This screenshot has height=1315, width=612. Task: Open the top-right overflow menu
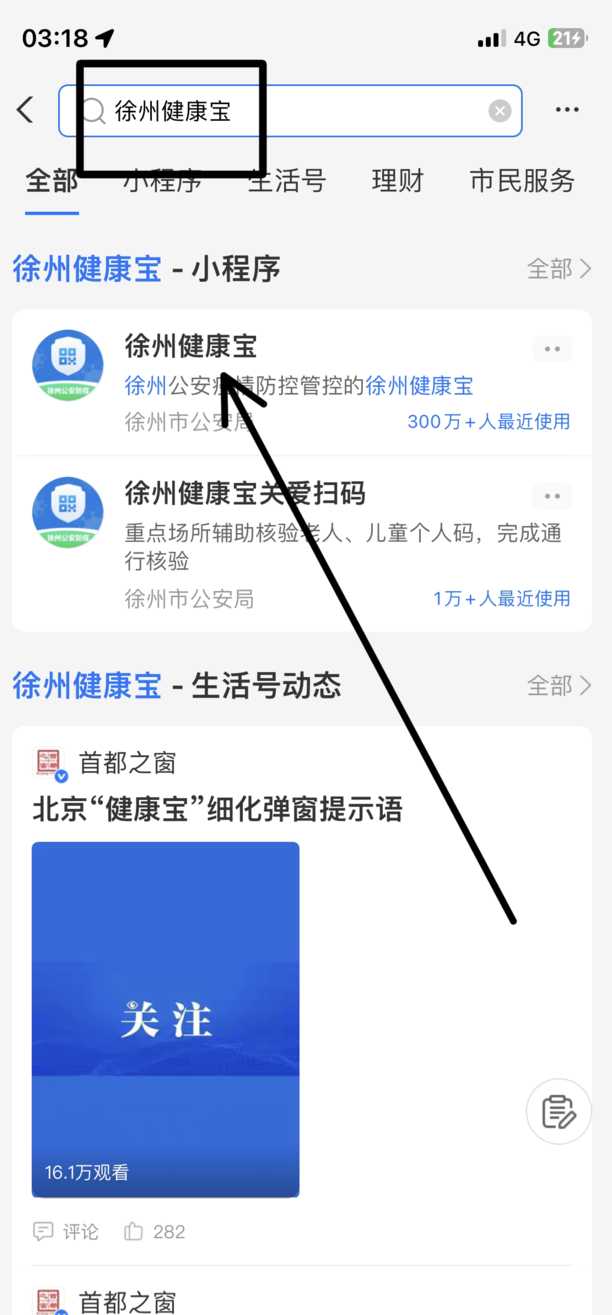coord(567,110)
